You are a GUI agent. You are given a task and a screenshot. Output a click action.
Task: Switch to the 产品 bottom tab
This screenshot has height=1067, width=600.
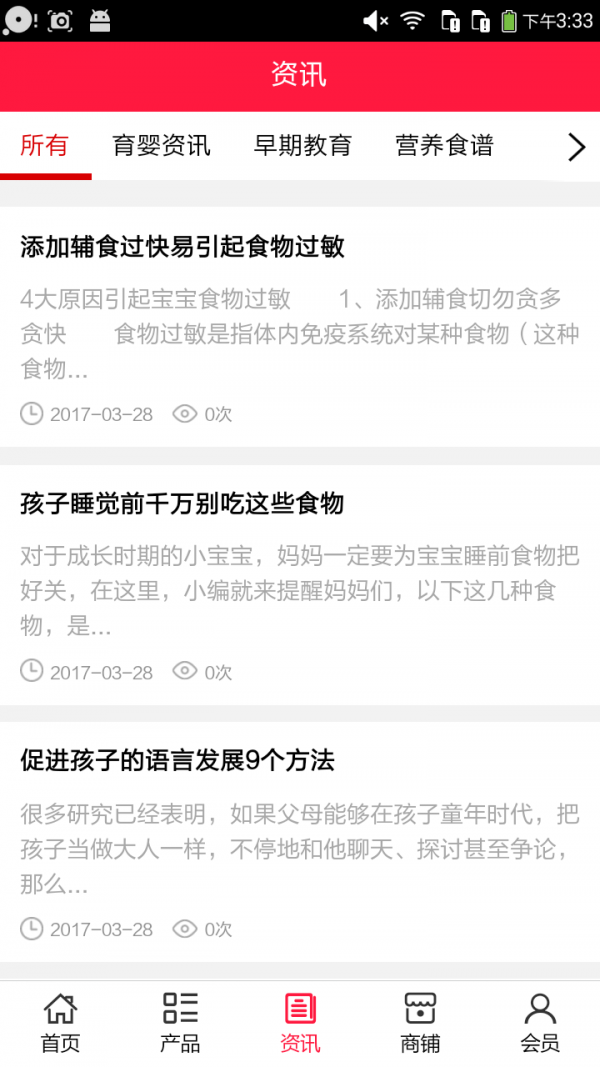[x=180, y=1022]
